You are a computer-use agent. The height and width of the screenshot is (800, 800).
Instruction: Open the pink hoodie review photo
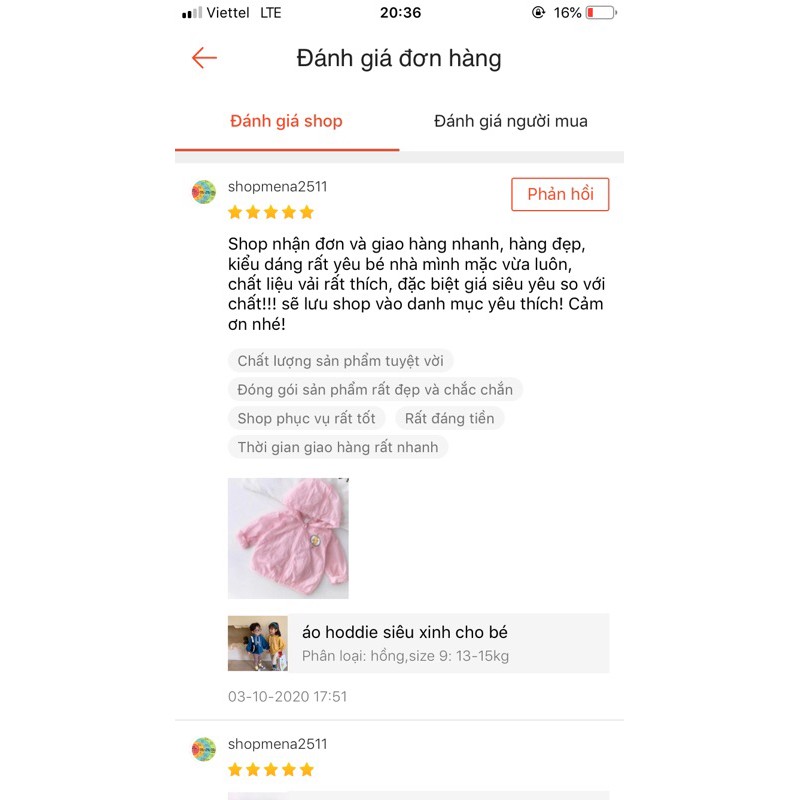coord(288,538)
